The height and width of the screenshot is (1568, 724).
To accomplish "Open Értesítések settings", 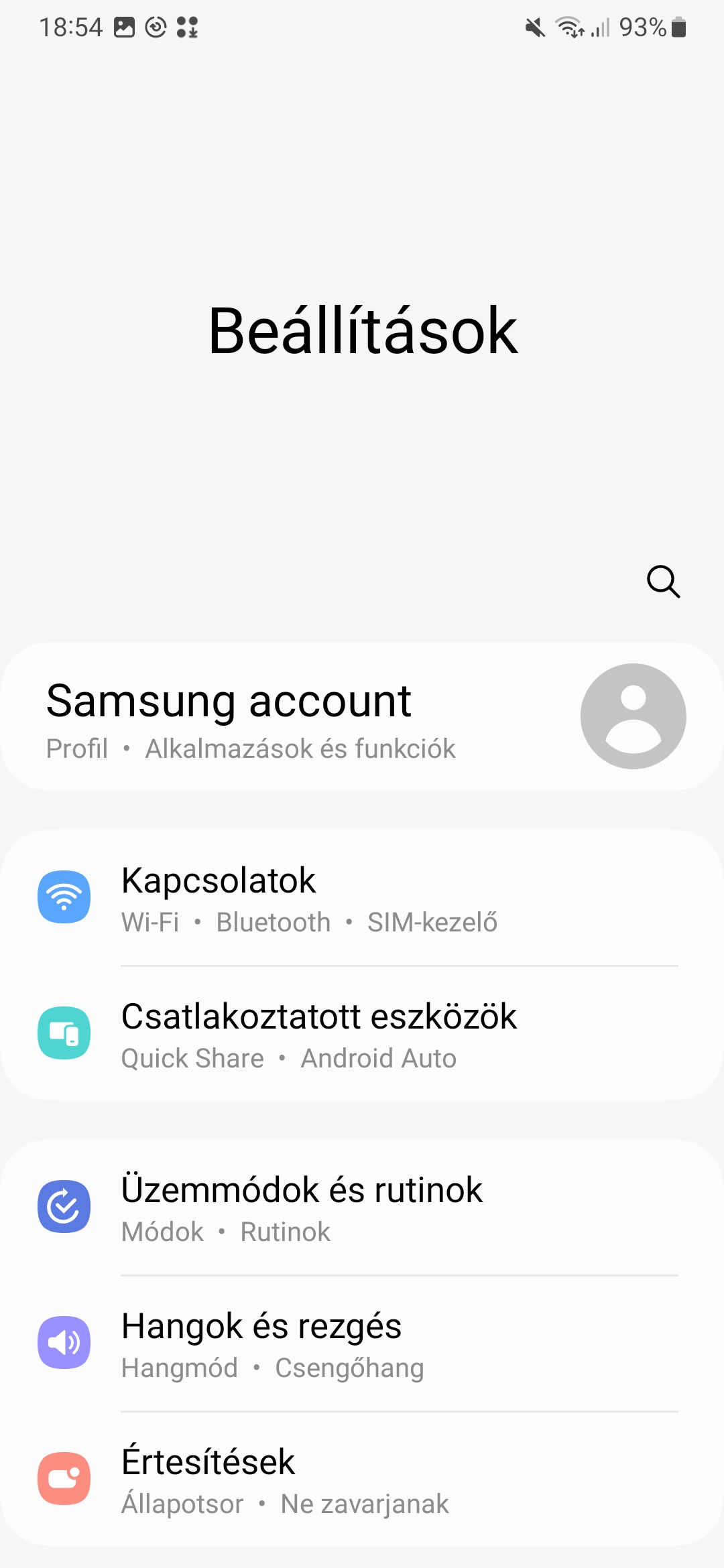I will 362,1479.
